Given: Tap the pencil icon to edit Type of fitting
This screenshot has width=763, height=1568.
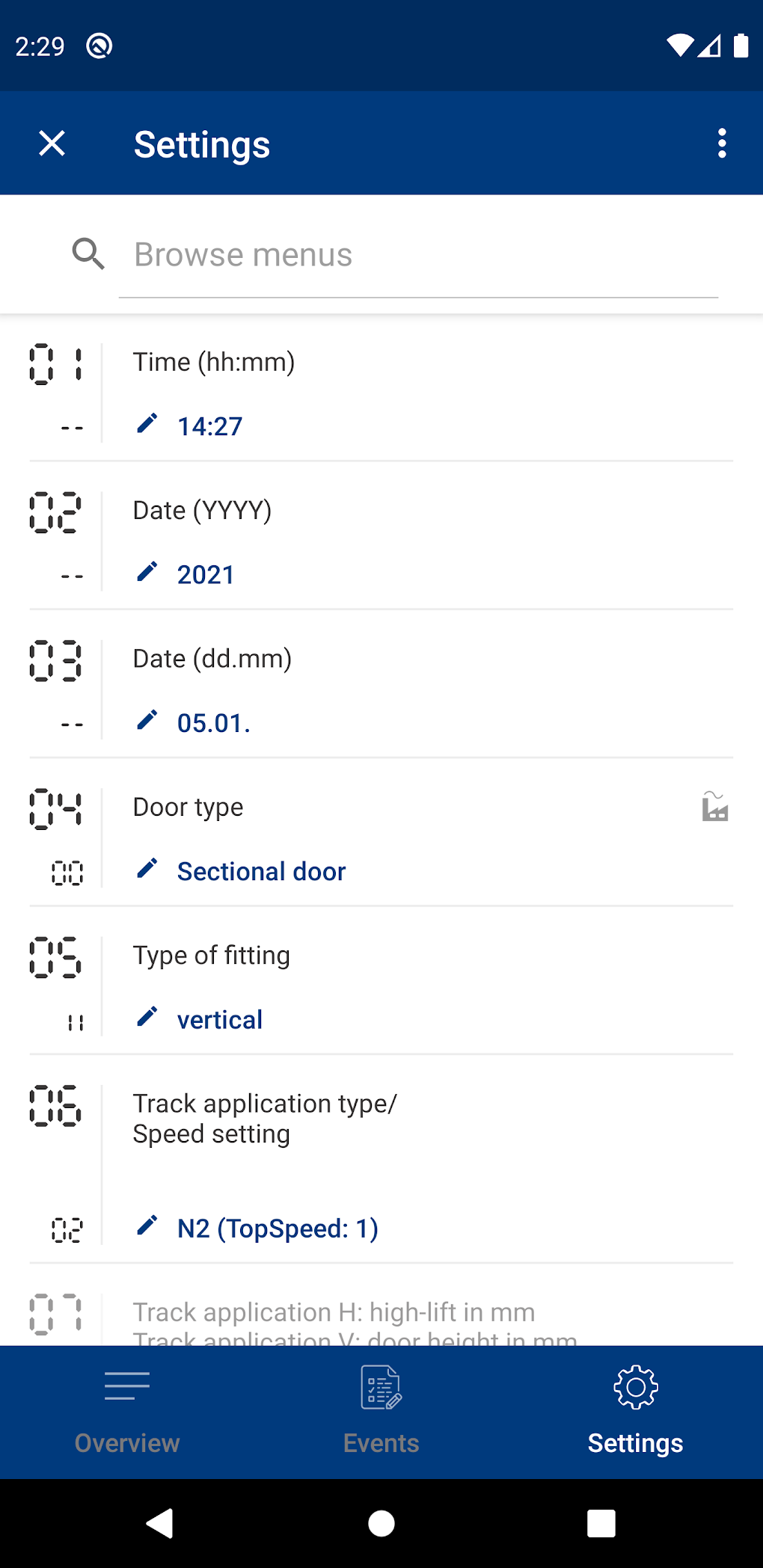Looking at the screenshot, I should [x=147, y=1017].
